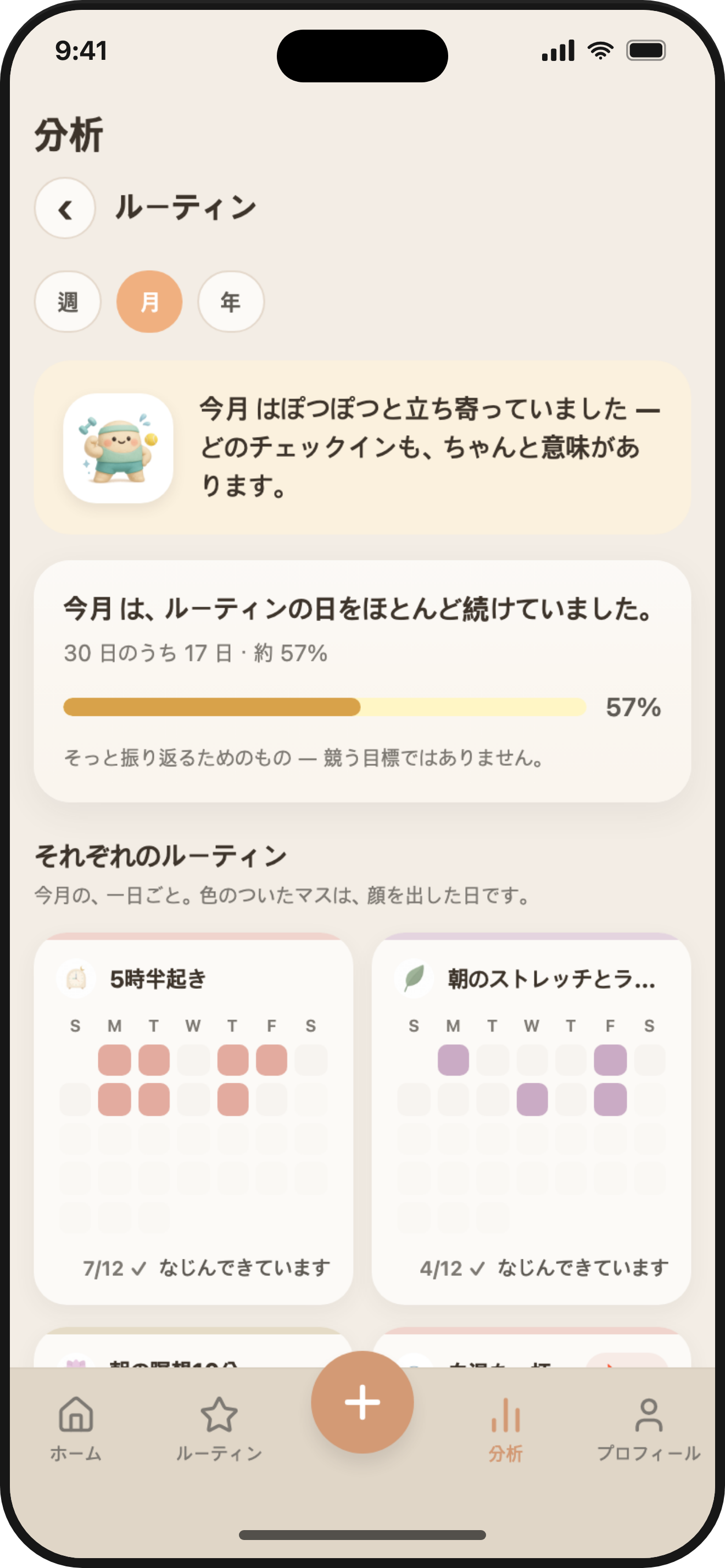Switch to the 年 period chip
The width and height of the screenshot is (725, 1568).
point(231,302)
